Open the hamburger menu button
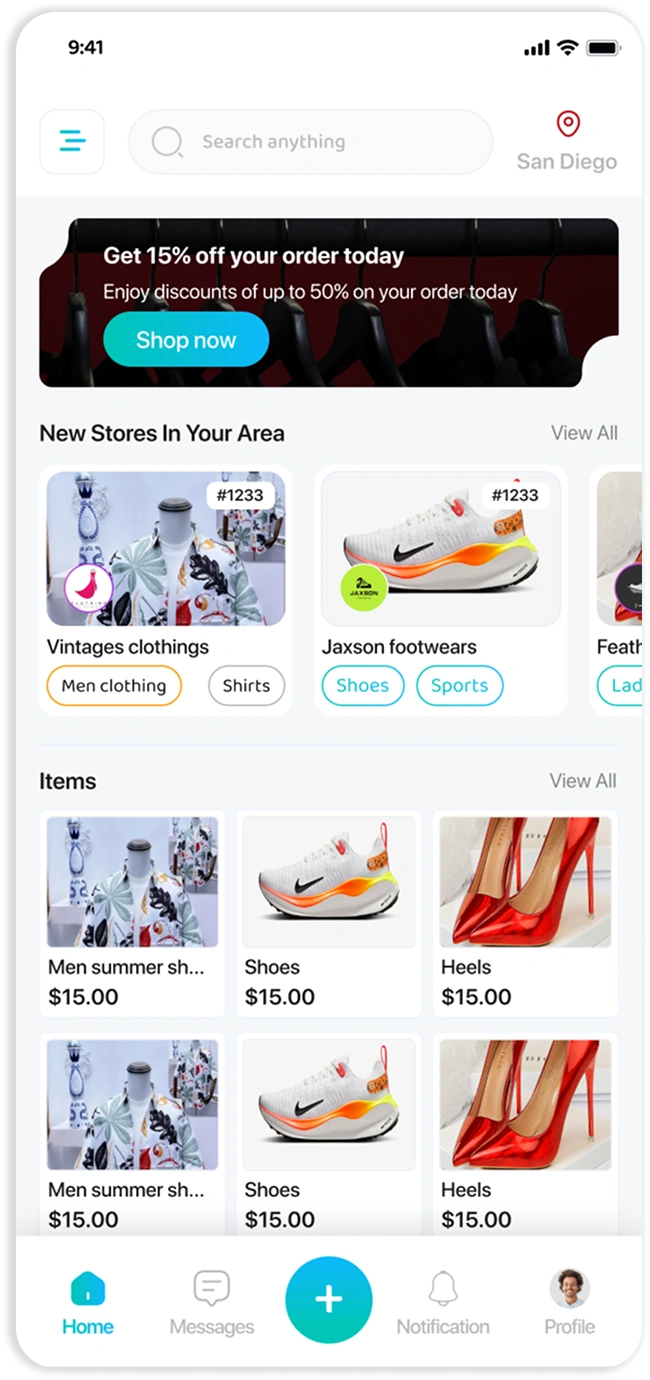Screen dimensions: 650x1380 (x=72, y=142)
